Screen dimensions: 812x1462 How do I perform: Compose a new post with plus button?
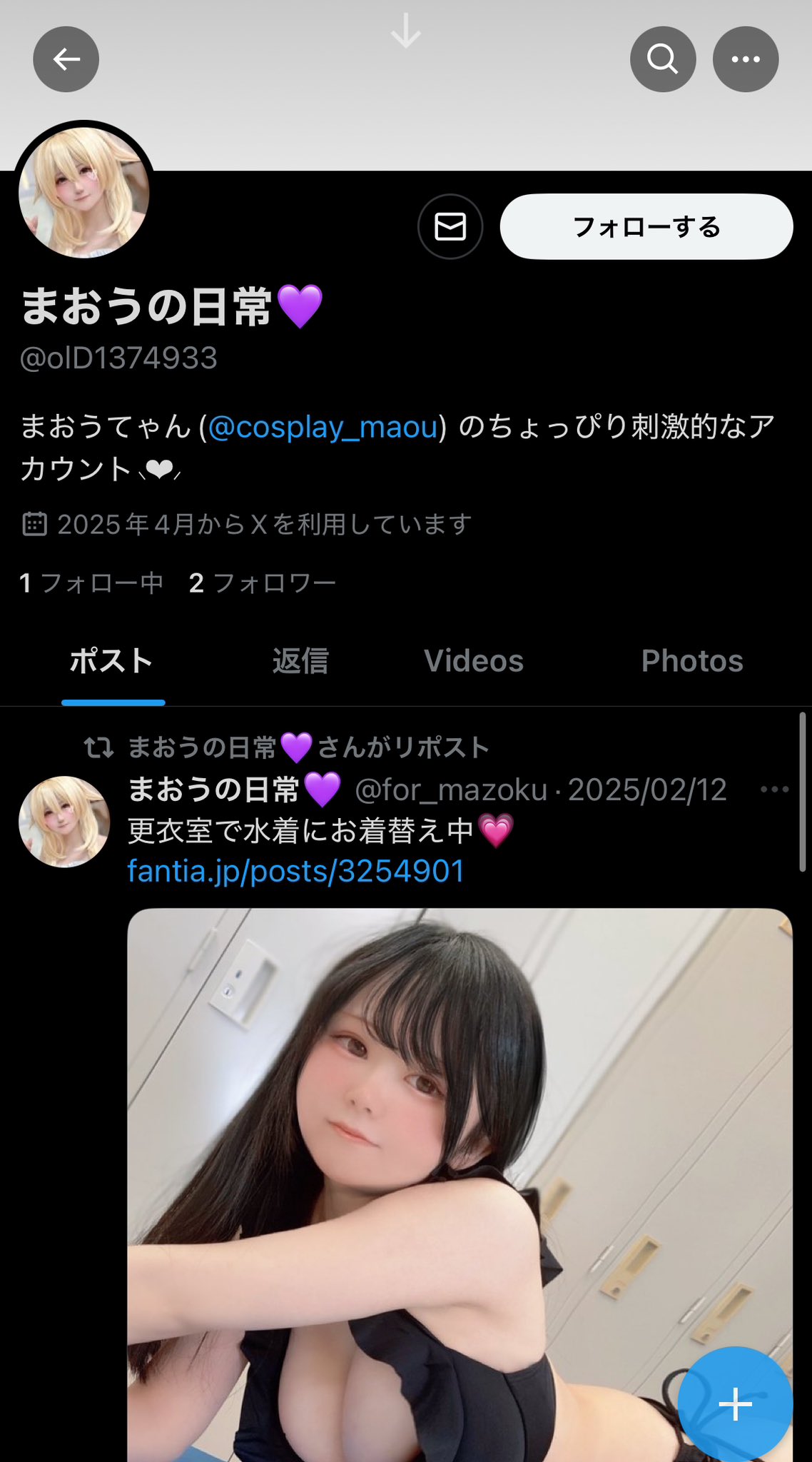coord(735,1403)
